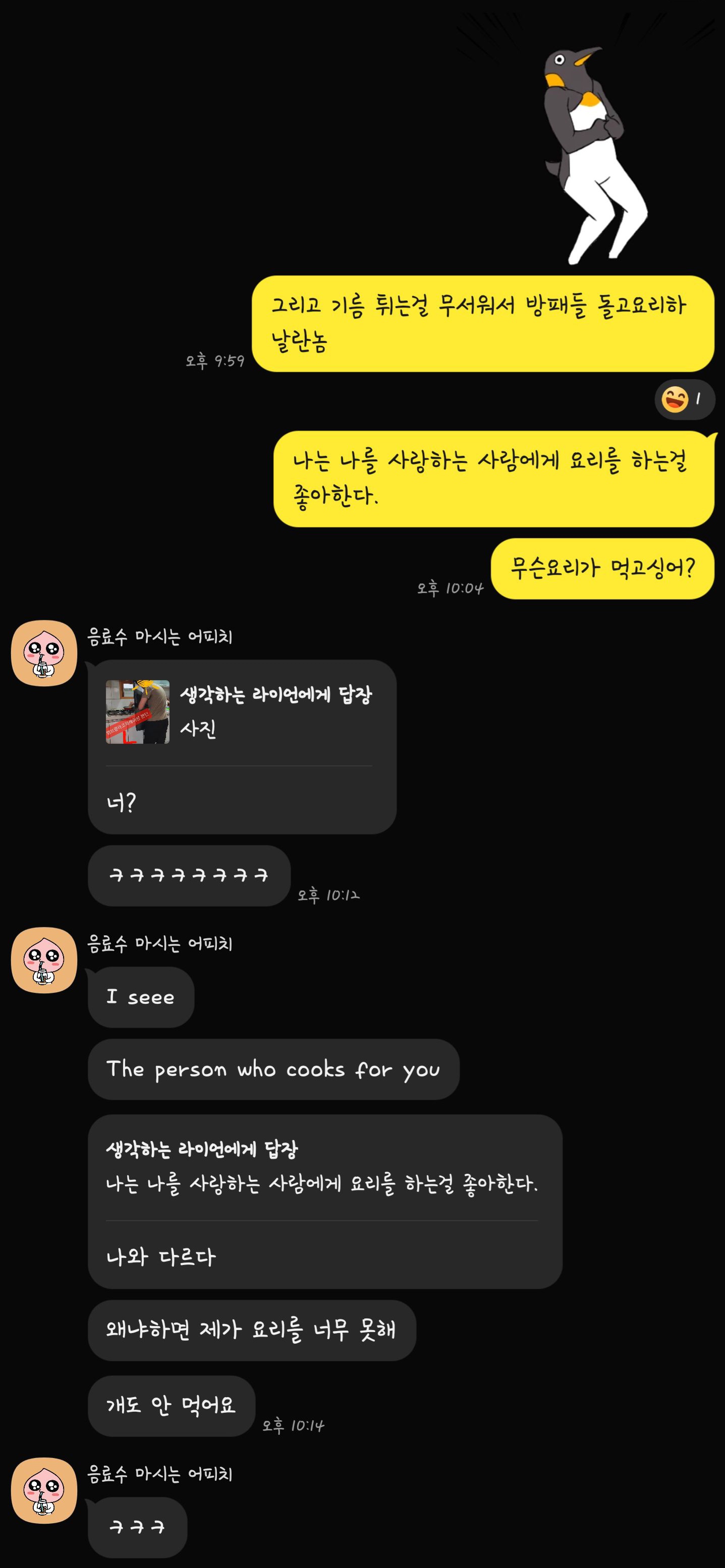Open 어피치 profile picture beside "I seee"
This screenshot has width=725, height=1568.
44,960
